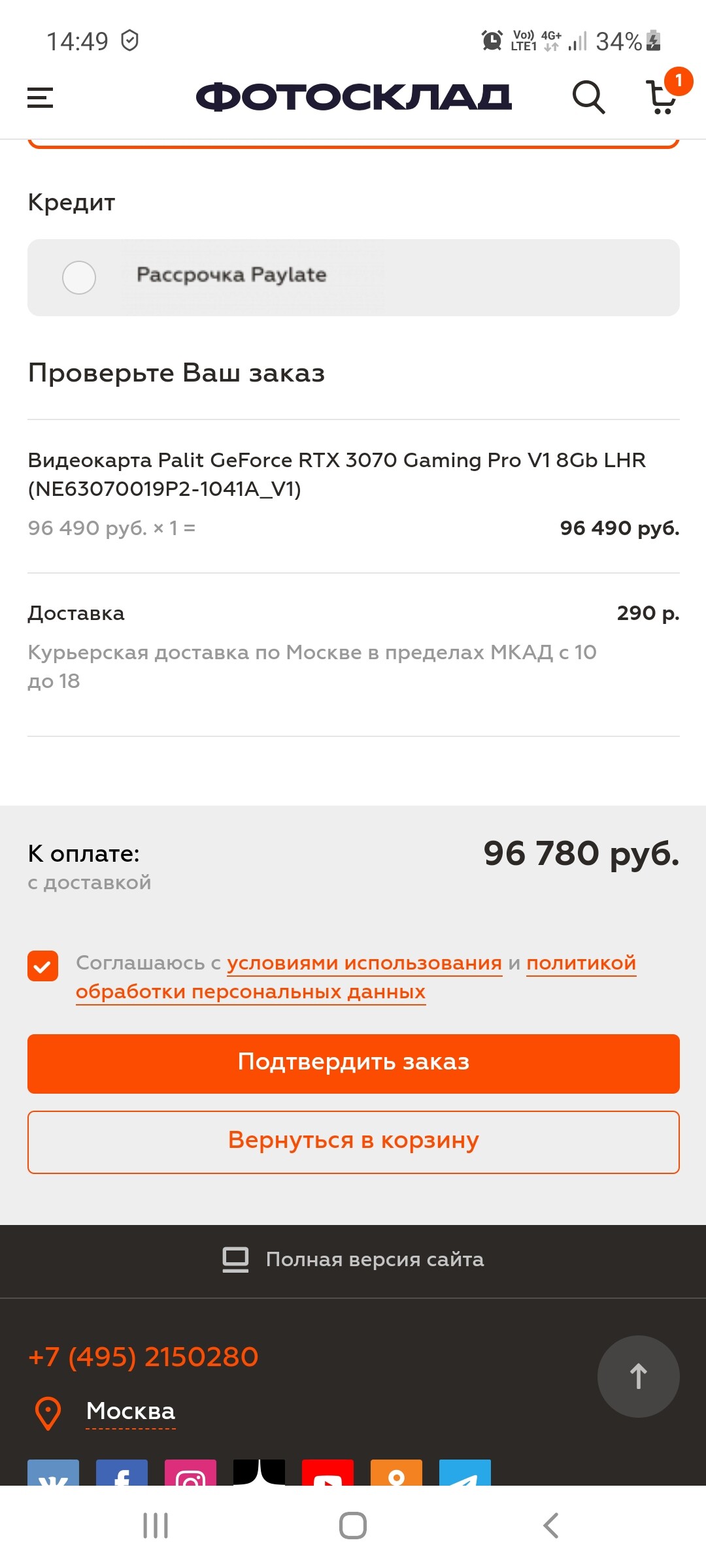Open политикой обработки персональных данных link
Screen dimensions: 706x1568
(x=356, y=977)
